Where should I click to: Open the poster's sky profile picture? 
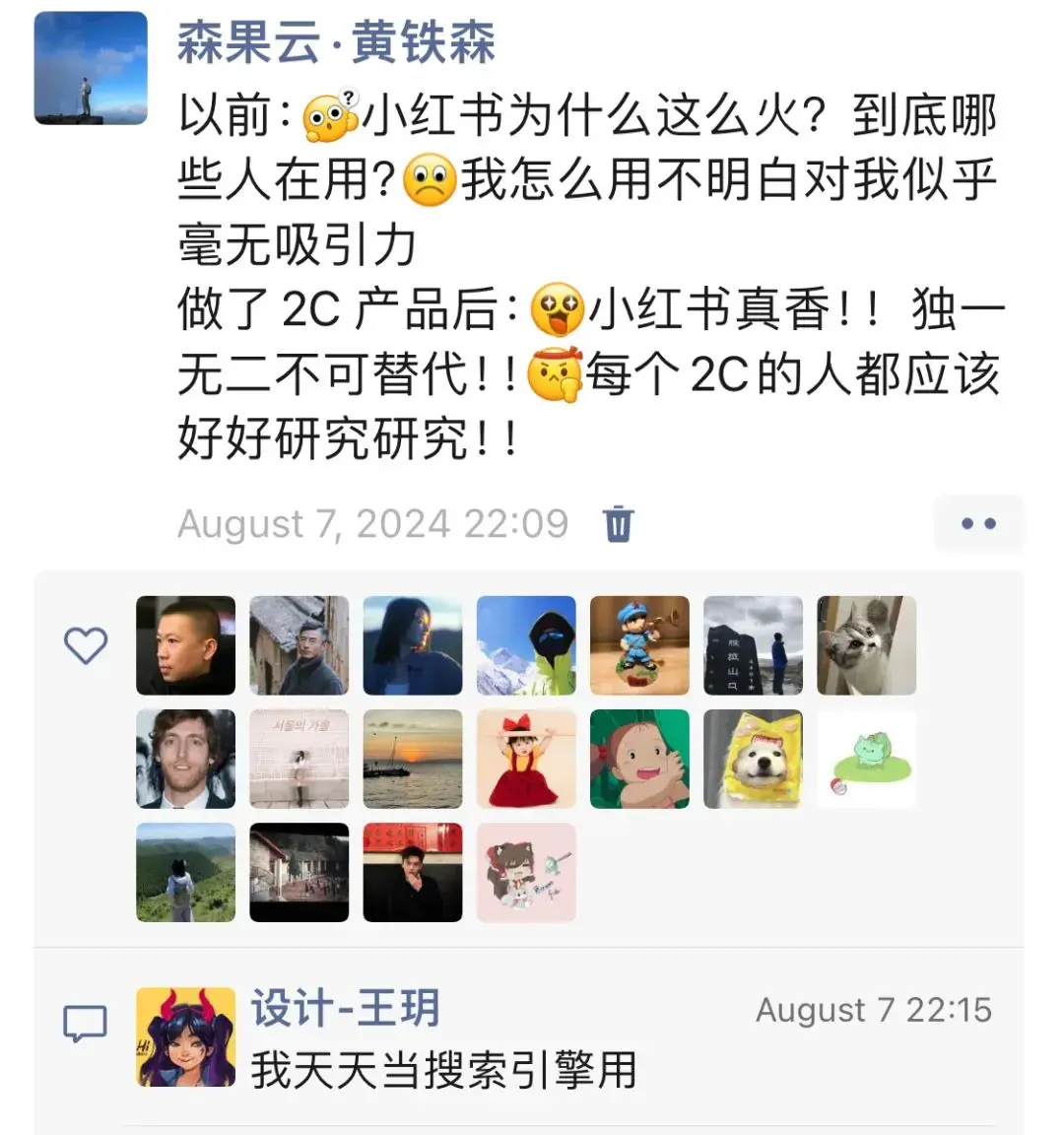(91, 69)
